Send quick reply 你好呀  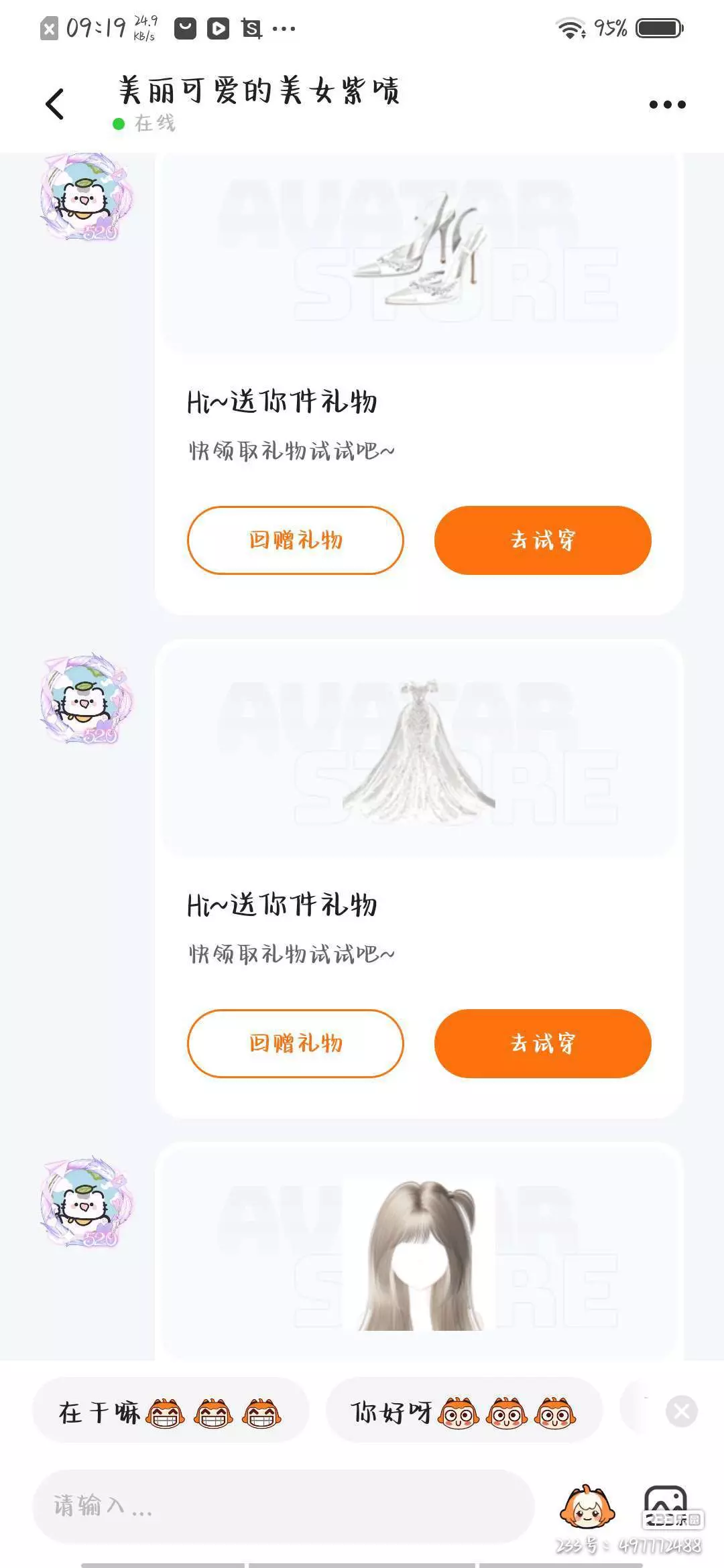point(464,1413)
